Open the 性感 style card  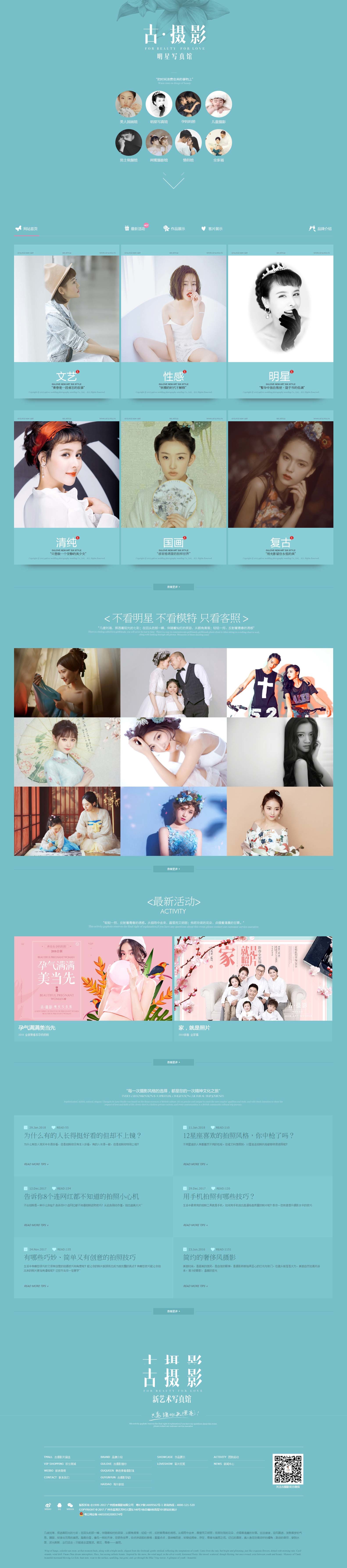coord(173,321)
